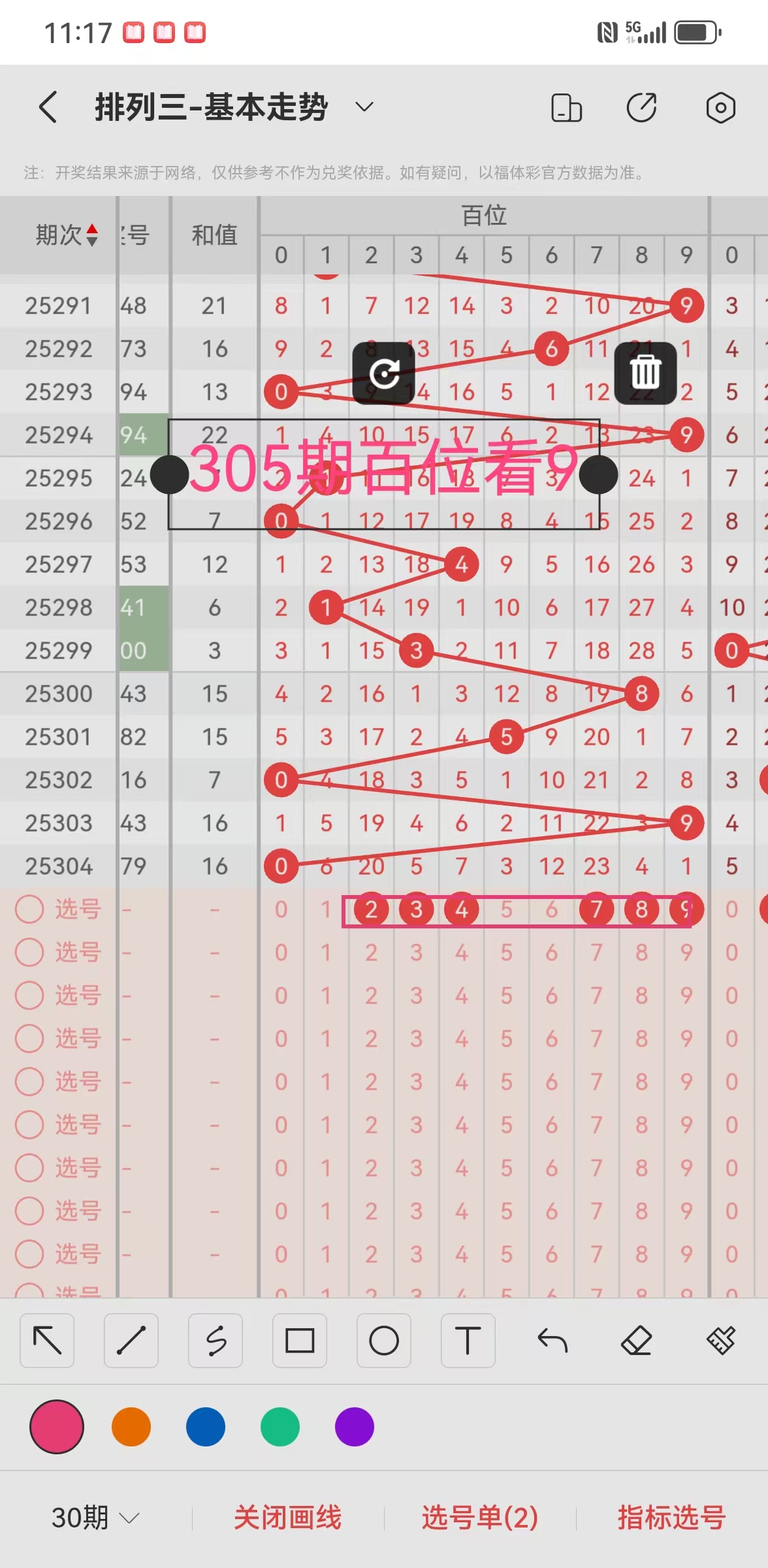Sort by 期次 column header
The image size is (768, 1568).
(x=67, y=235)
